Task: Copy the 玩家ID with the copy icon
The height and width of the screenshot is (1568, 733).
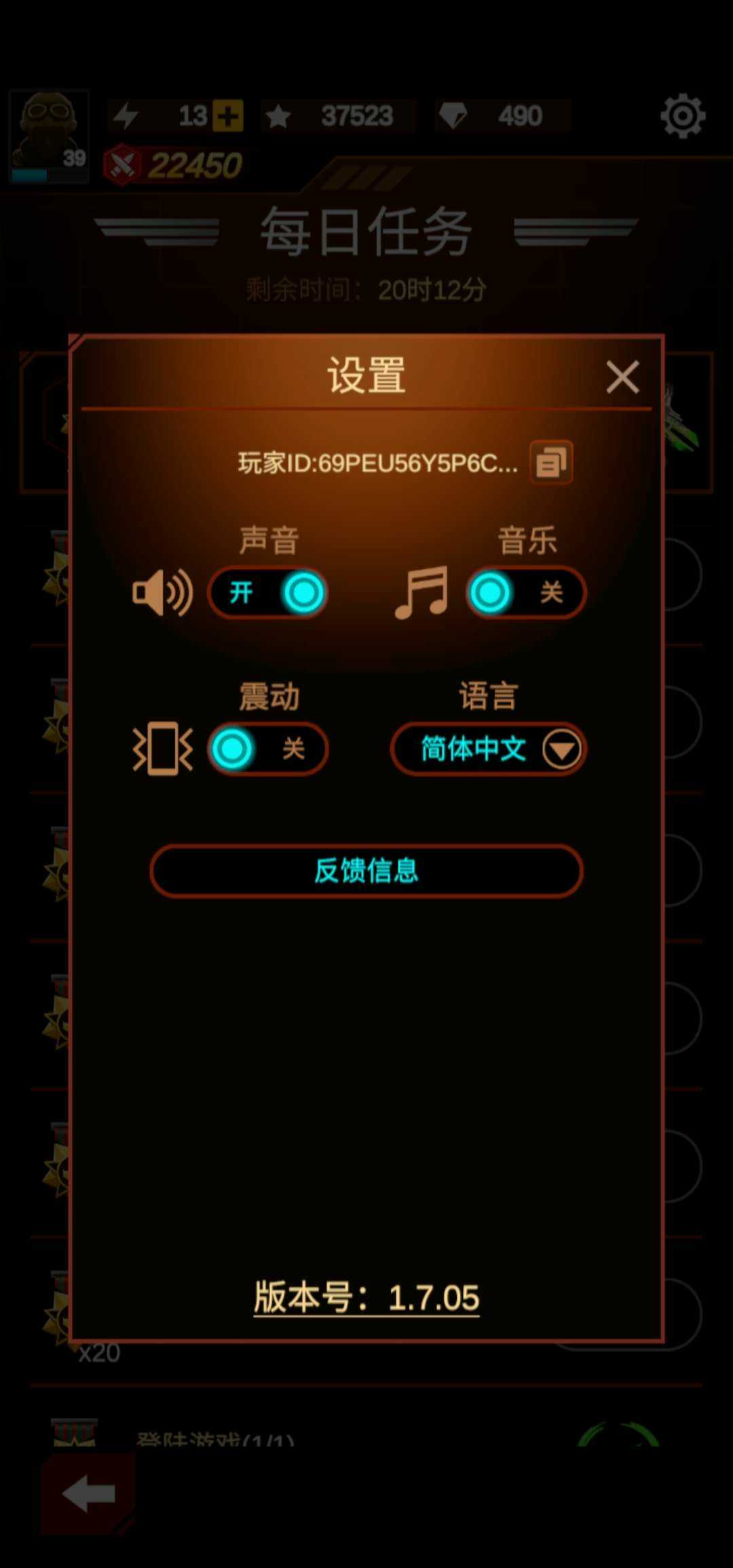Action: [x=551, y=463]
